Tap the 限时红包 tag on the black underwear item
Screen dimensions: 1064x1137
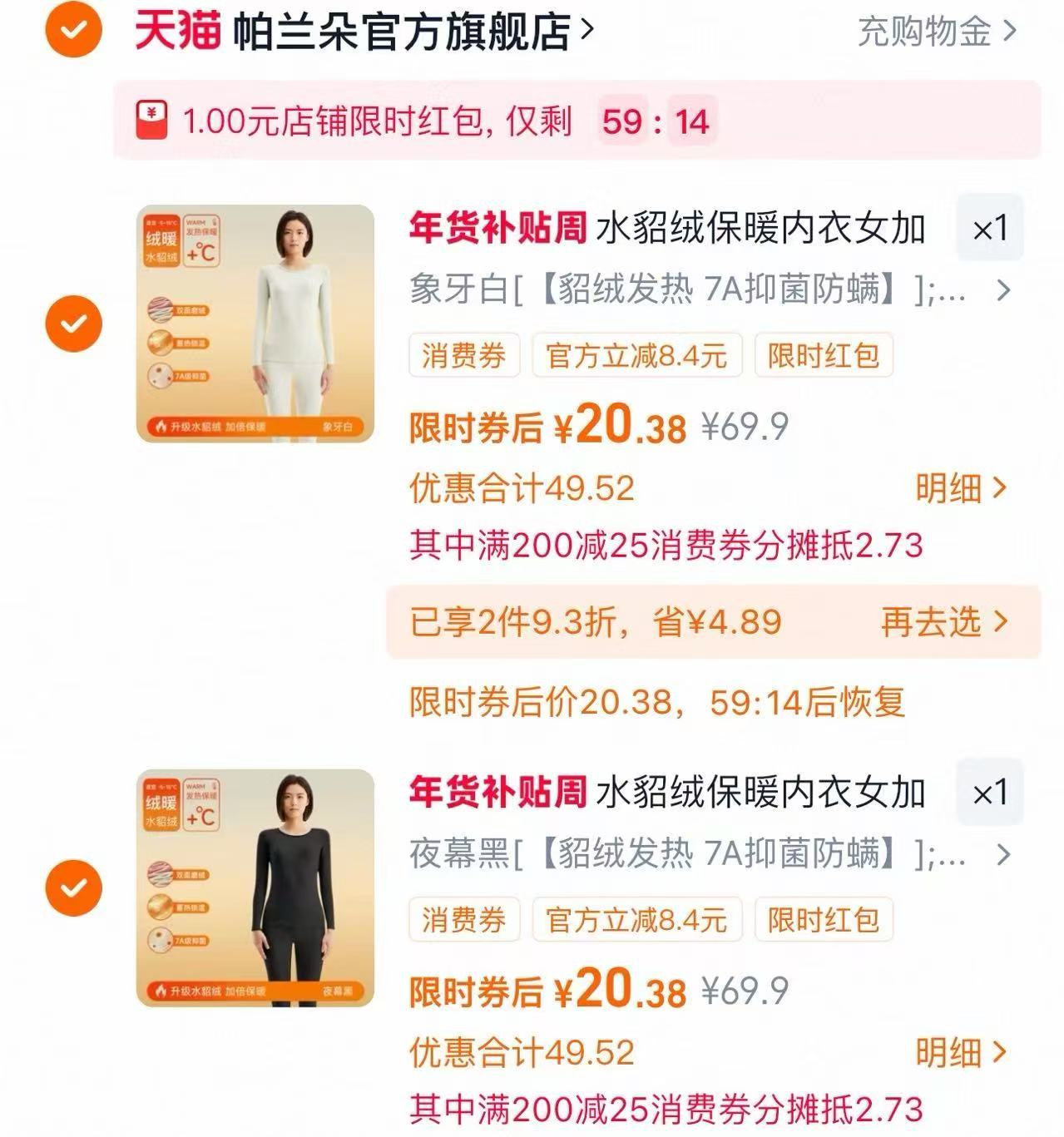(x=824, y=921)
